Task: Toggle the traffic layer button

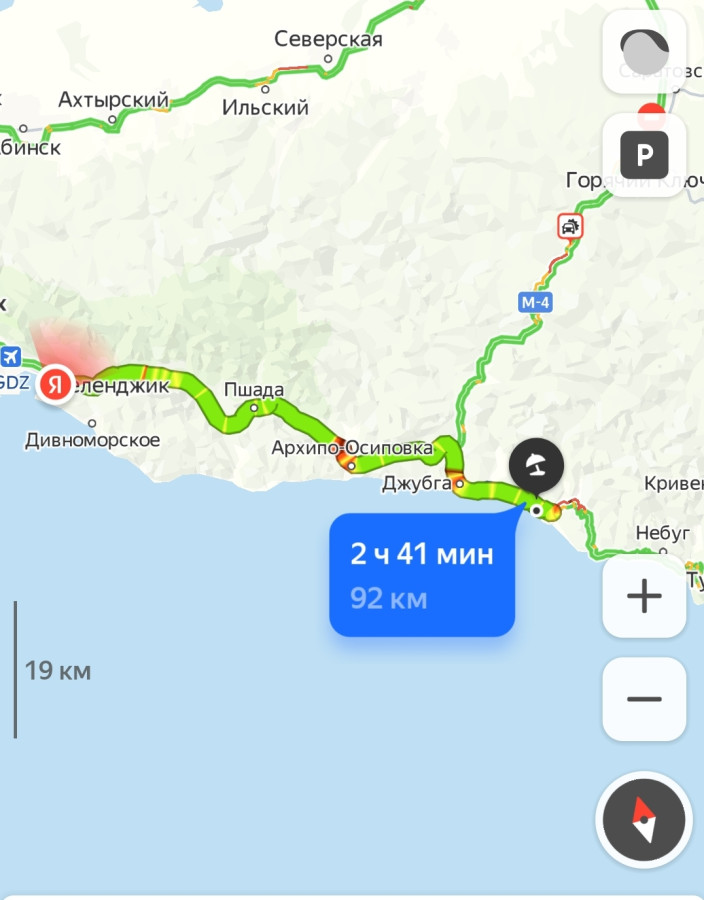Action: click(x=644, y=52)
